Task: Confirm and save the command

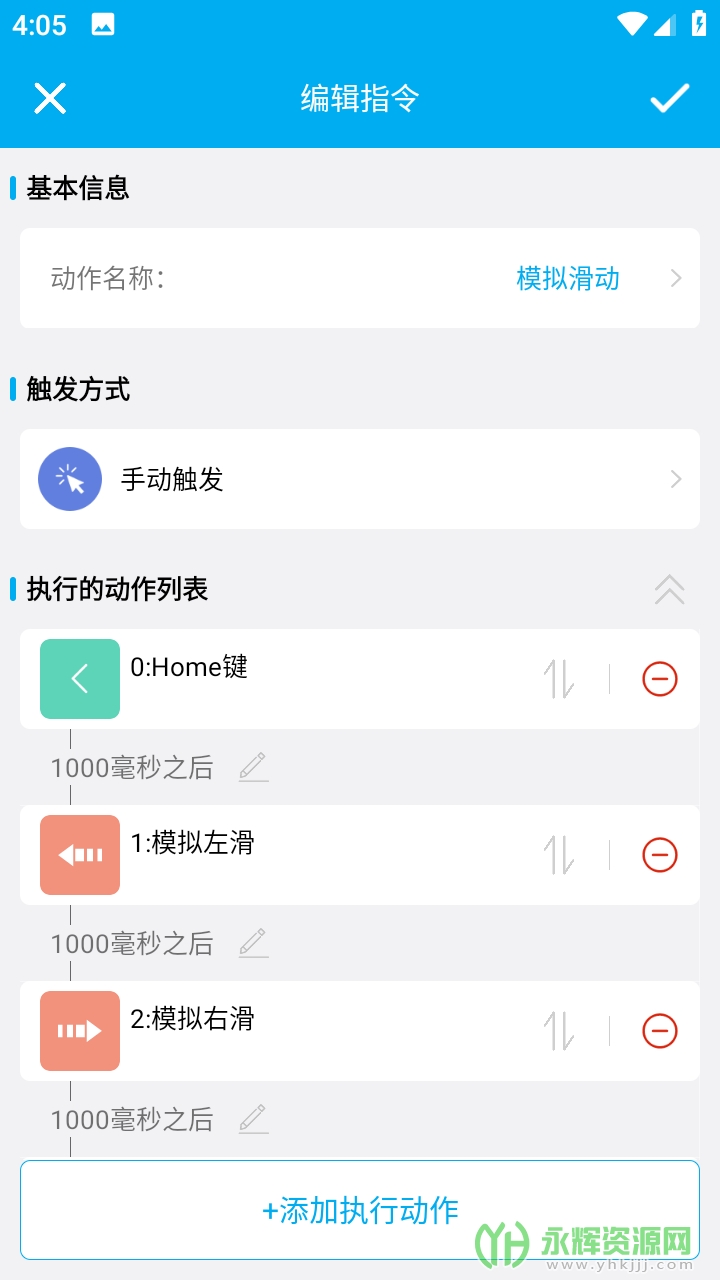Action: coord(669,98)
